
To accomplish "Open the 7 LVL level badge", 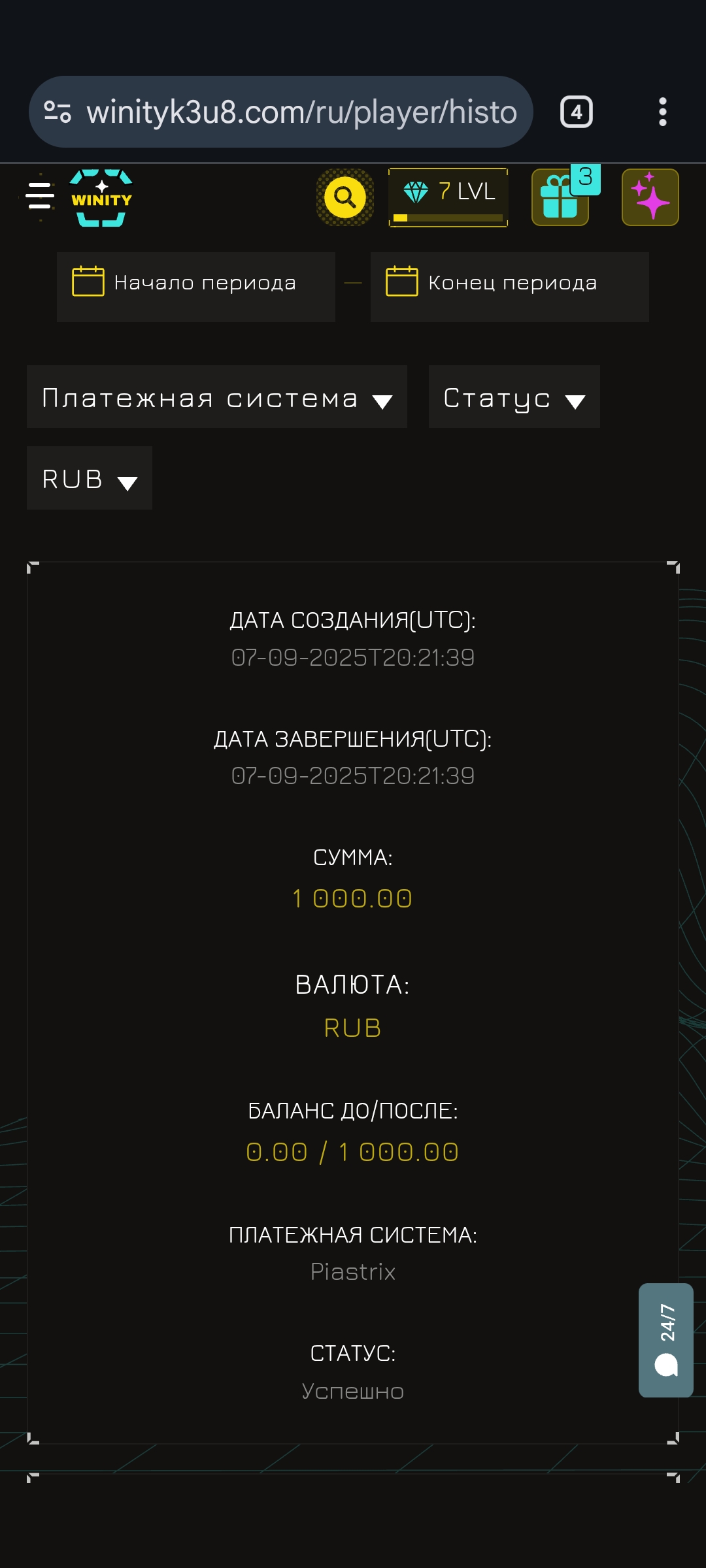I will (x=448, y=197).
